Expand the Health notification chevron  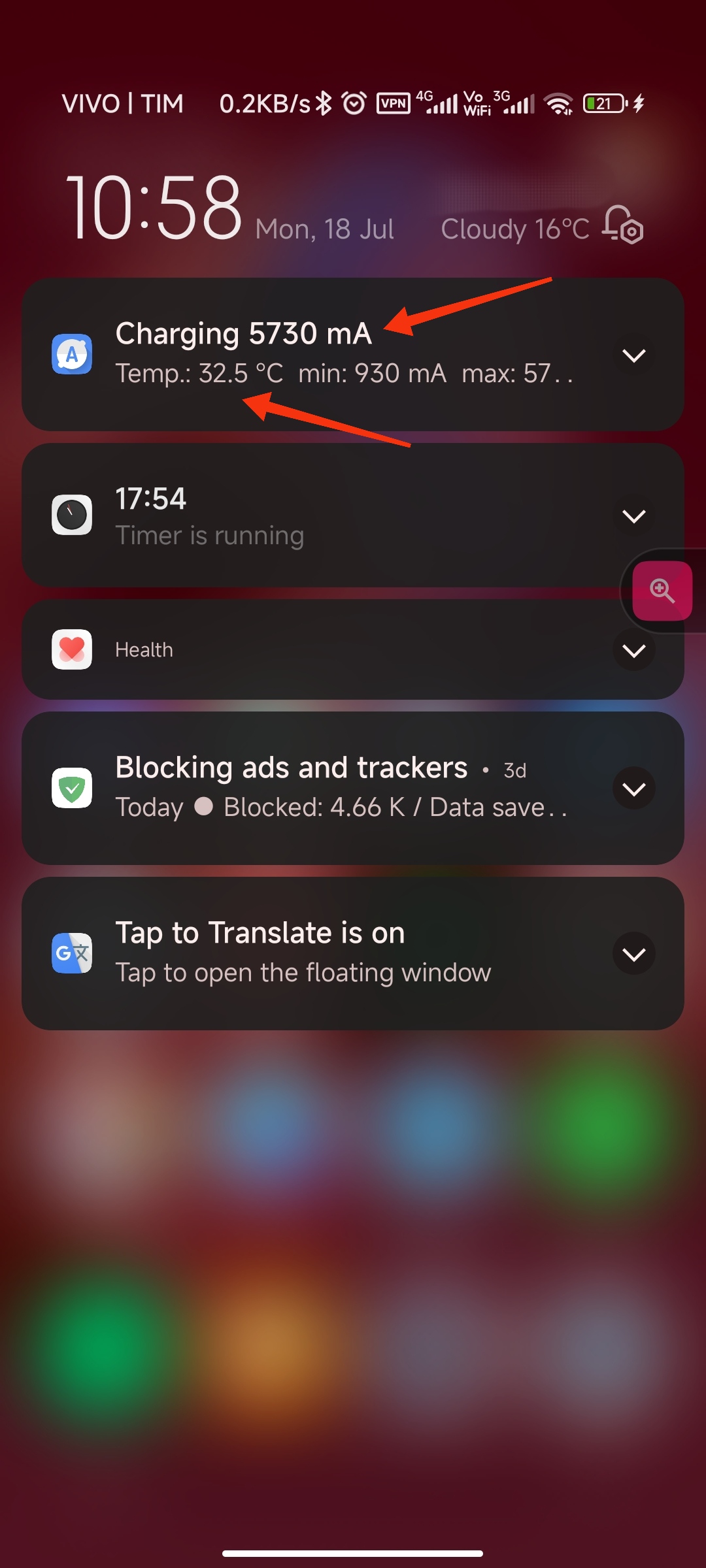(x=633, y=650)
